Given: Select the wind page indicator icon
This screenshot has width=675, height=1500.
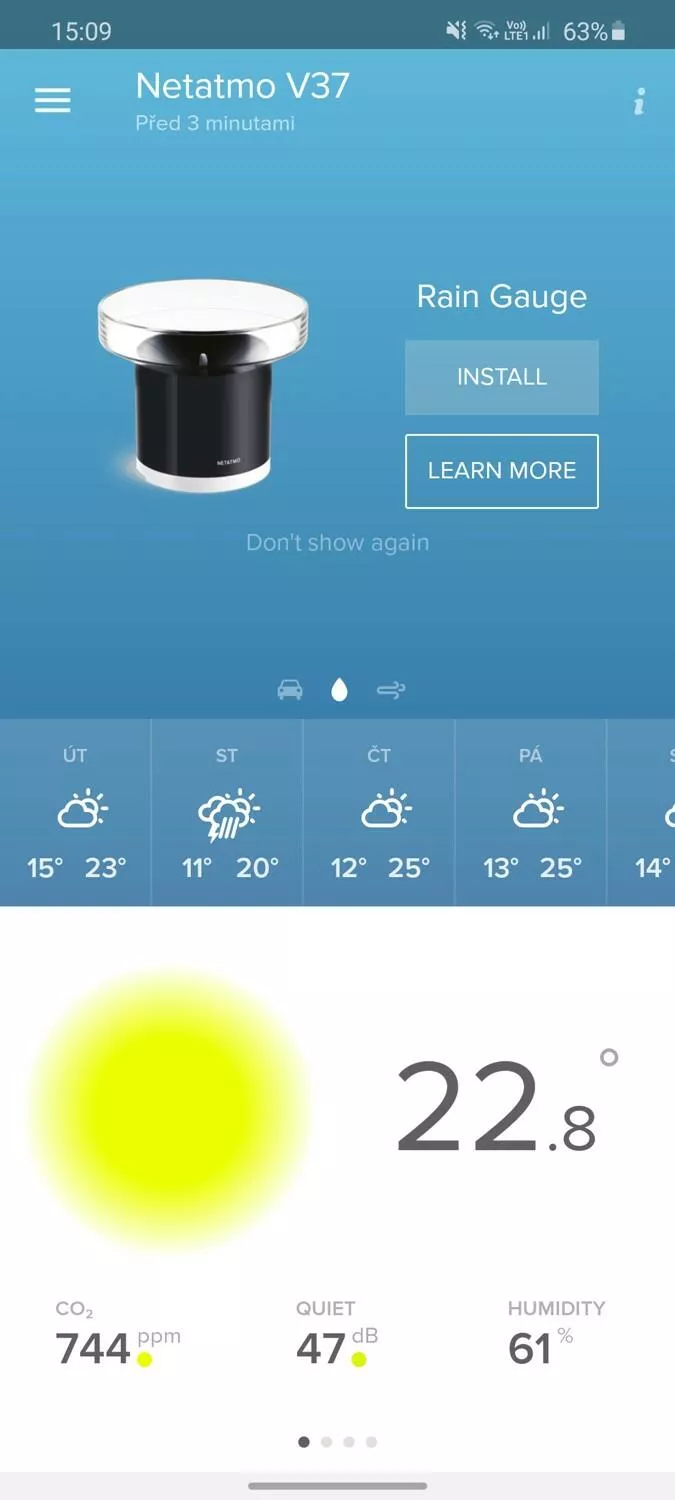Looking at the screenshot, I should tap(390, 690).
